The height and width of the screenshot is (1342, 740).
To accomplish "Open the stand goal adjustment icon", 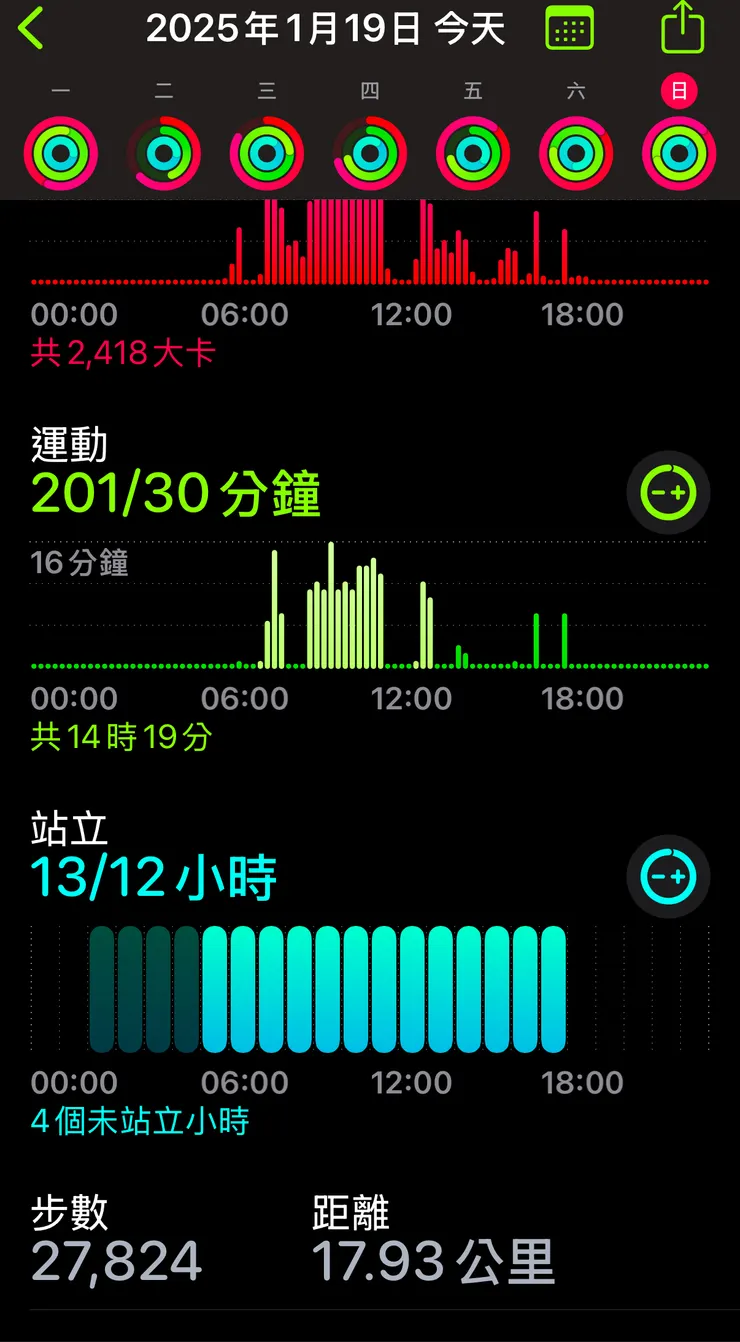I will [x=668, y=876].
